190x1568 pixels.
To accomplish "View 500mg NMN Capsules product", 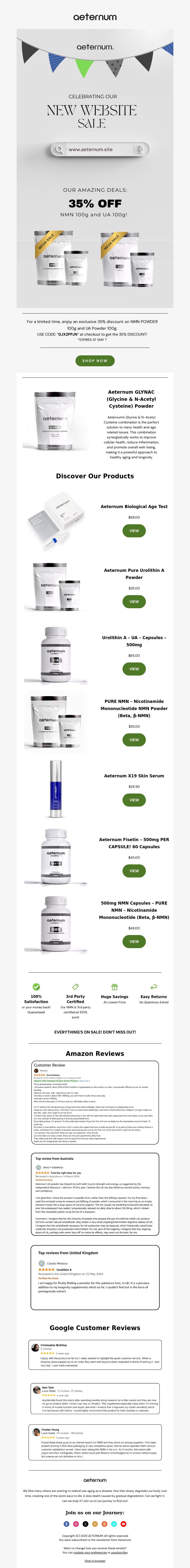I will pos(133,941).
